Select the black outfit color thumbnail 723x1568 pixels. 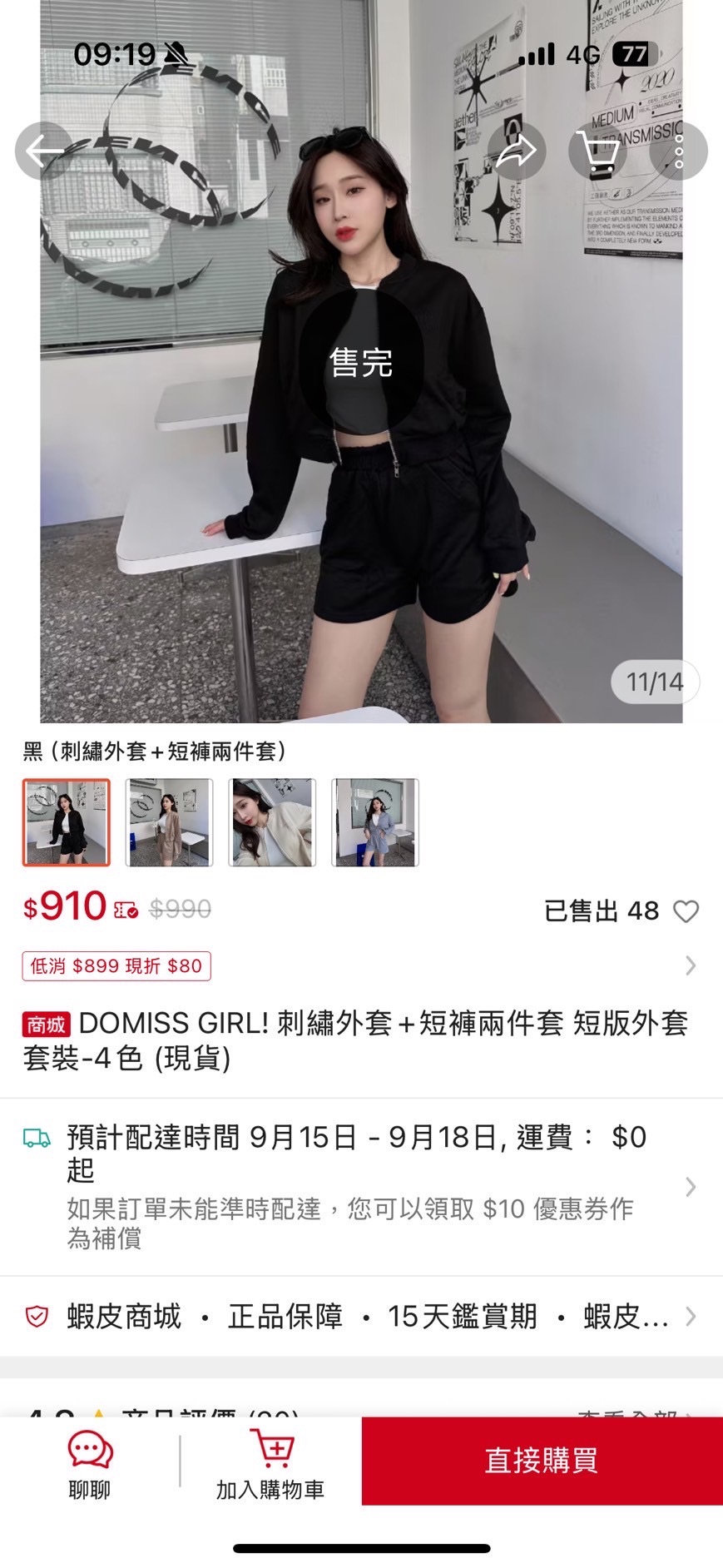67,822
